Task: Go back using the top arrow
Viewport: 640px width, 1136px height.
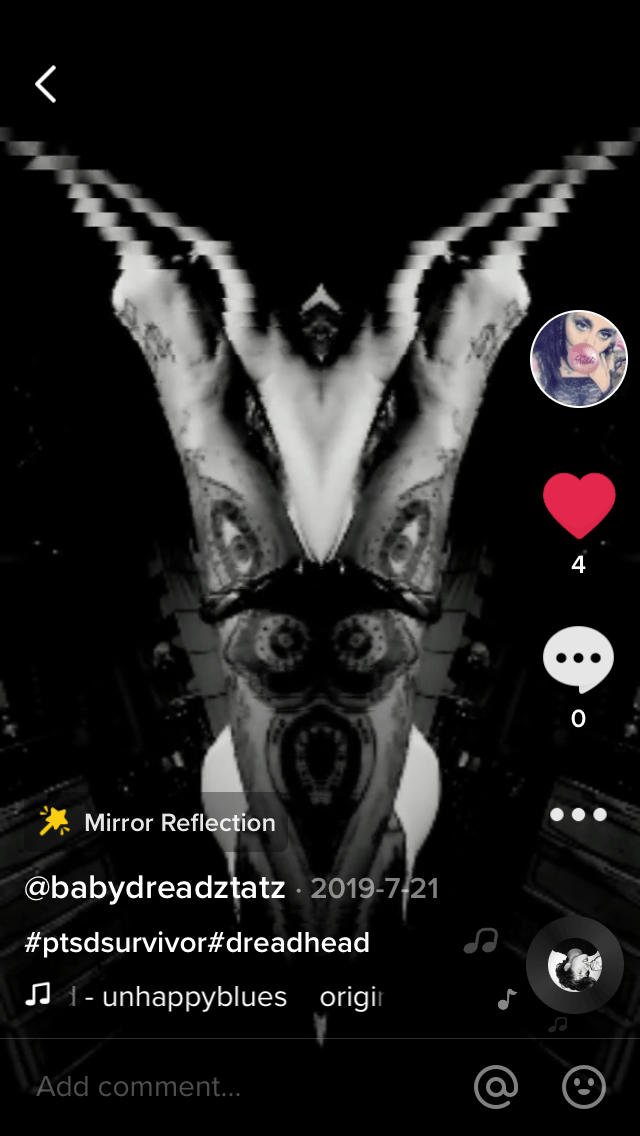Action: click(x=46, y=85)
